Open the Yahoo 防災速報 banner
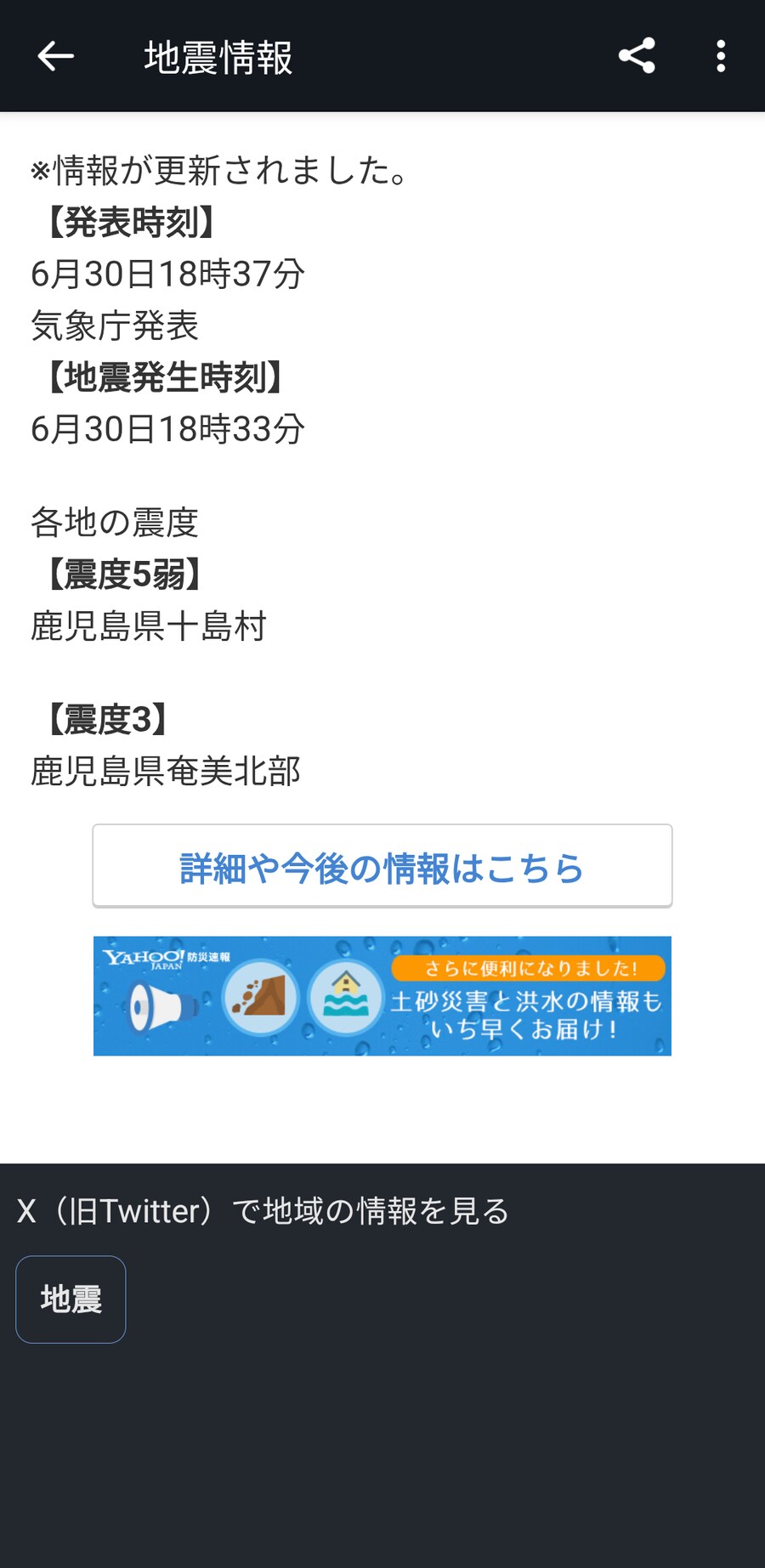 click(382, 996)
